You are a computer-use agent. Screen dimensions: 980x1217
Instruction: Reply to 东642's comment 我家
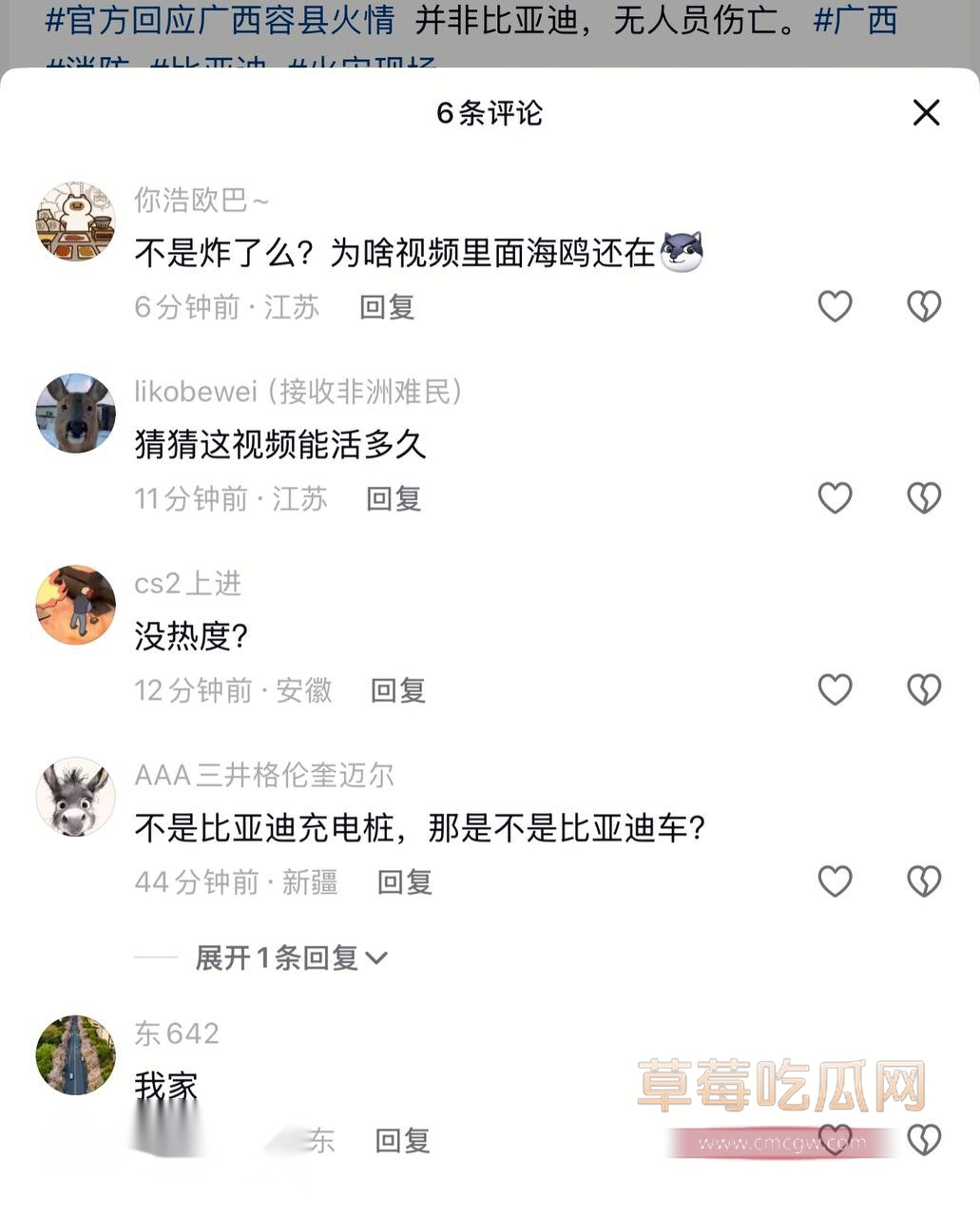click(x=402, y=1141)
